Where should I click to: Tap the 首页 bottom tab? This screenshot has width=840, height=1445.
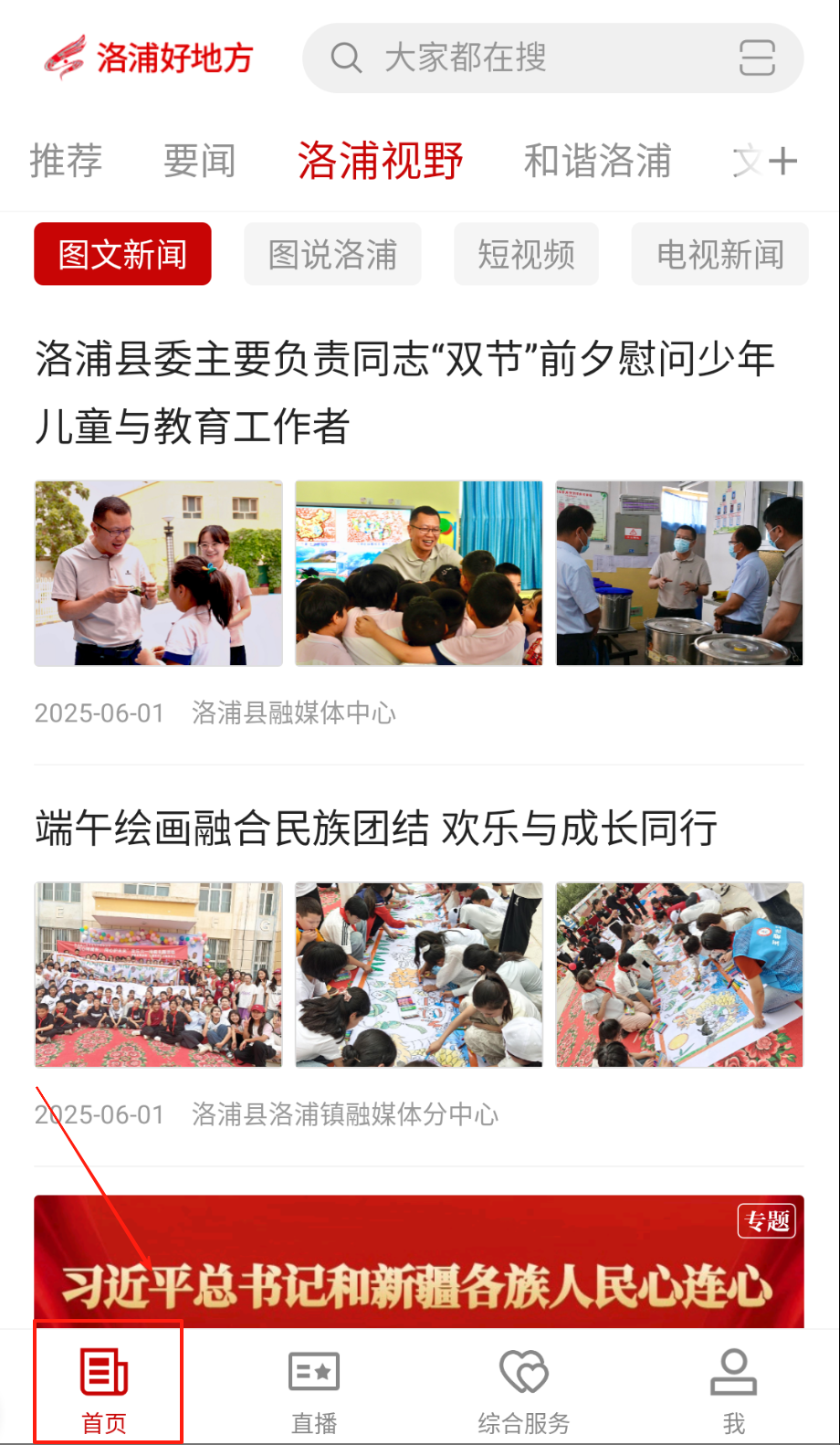tap(105, 1385)
